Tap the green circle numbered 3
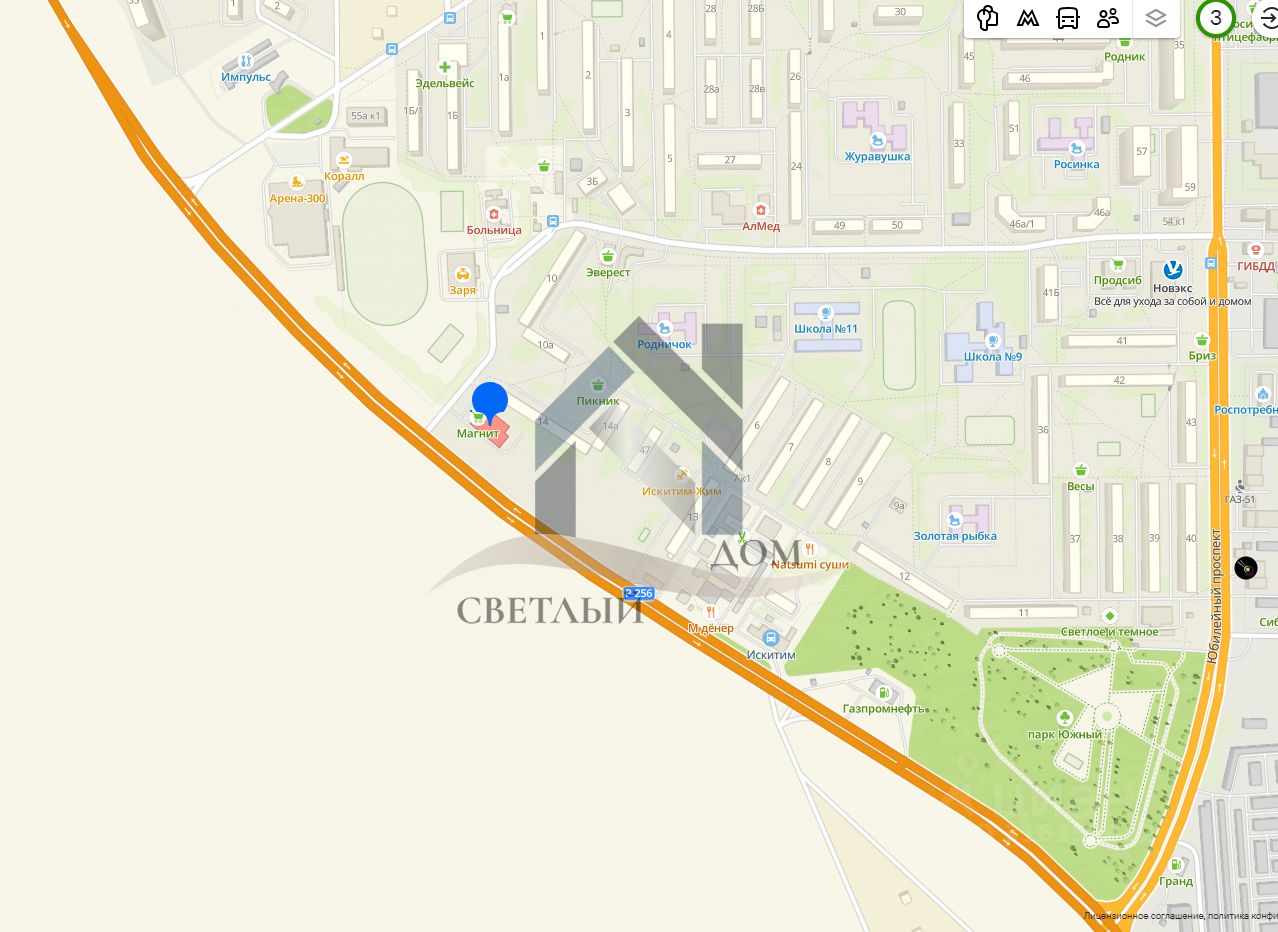The height and width of the screenshot is (932, 1278). (1216, 18)
